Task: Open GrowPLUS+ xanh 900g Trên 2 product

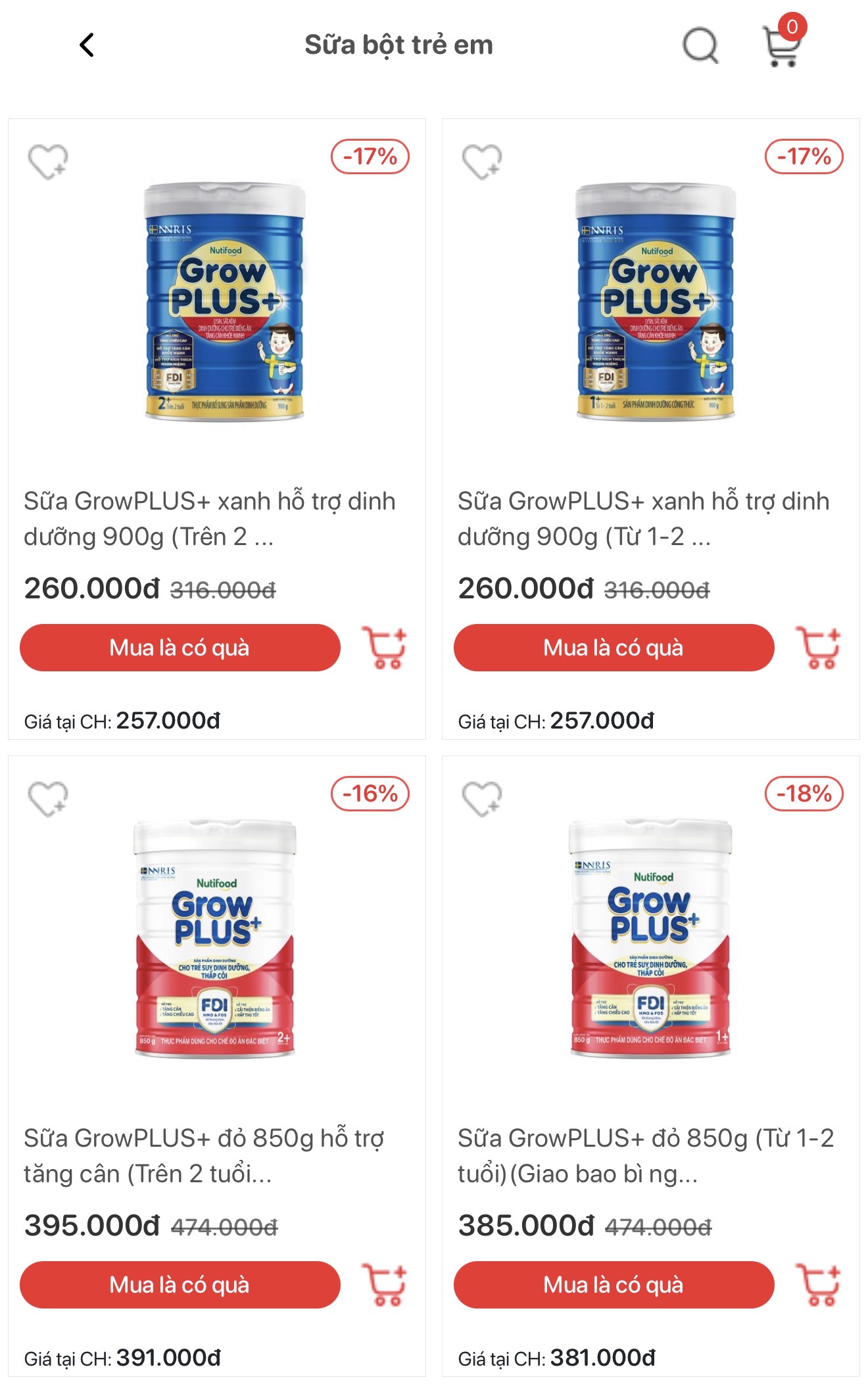Action: tap(210, 519)
